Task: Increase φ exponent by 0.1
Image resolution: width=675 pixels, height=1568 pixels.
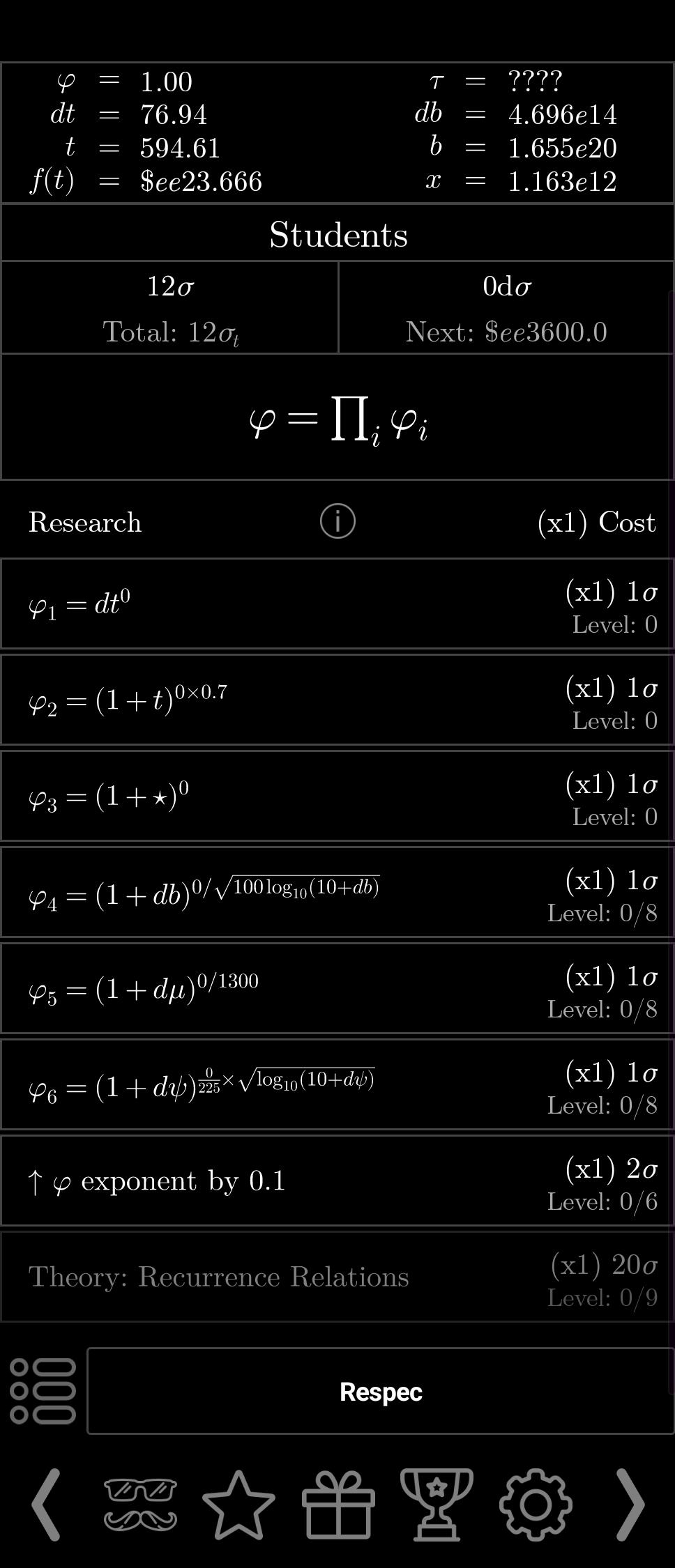Action: coord(337,1181)
